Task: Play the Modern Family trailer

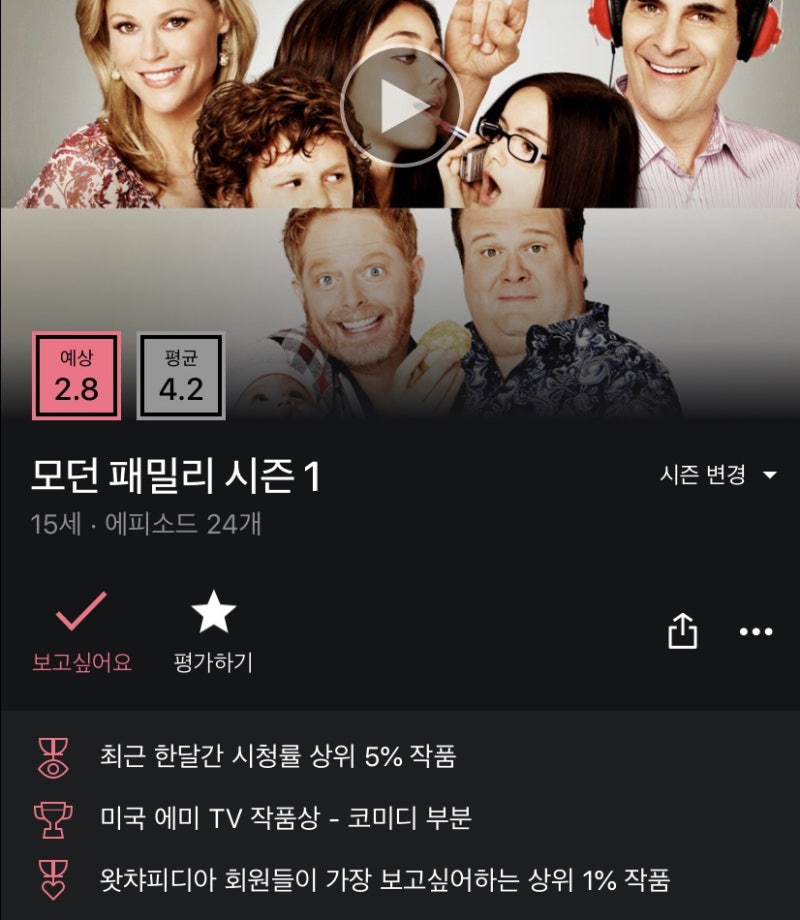Action: point(401,105)
